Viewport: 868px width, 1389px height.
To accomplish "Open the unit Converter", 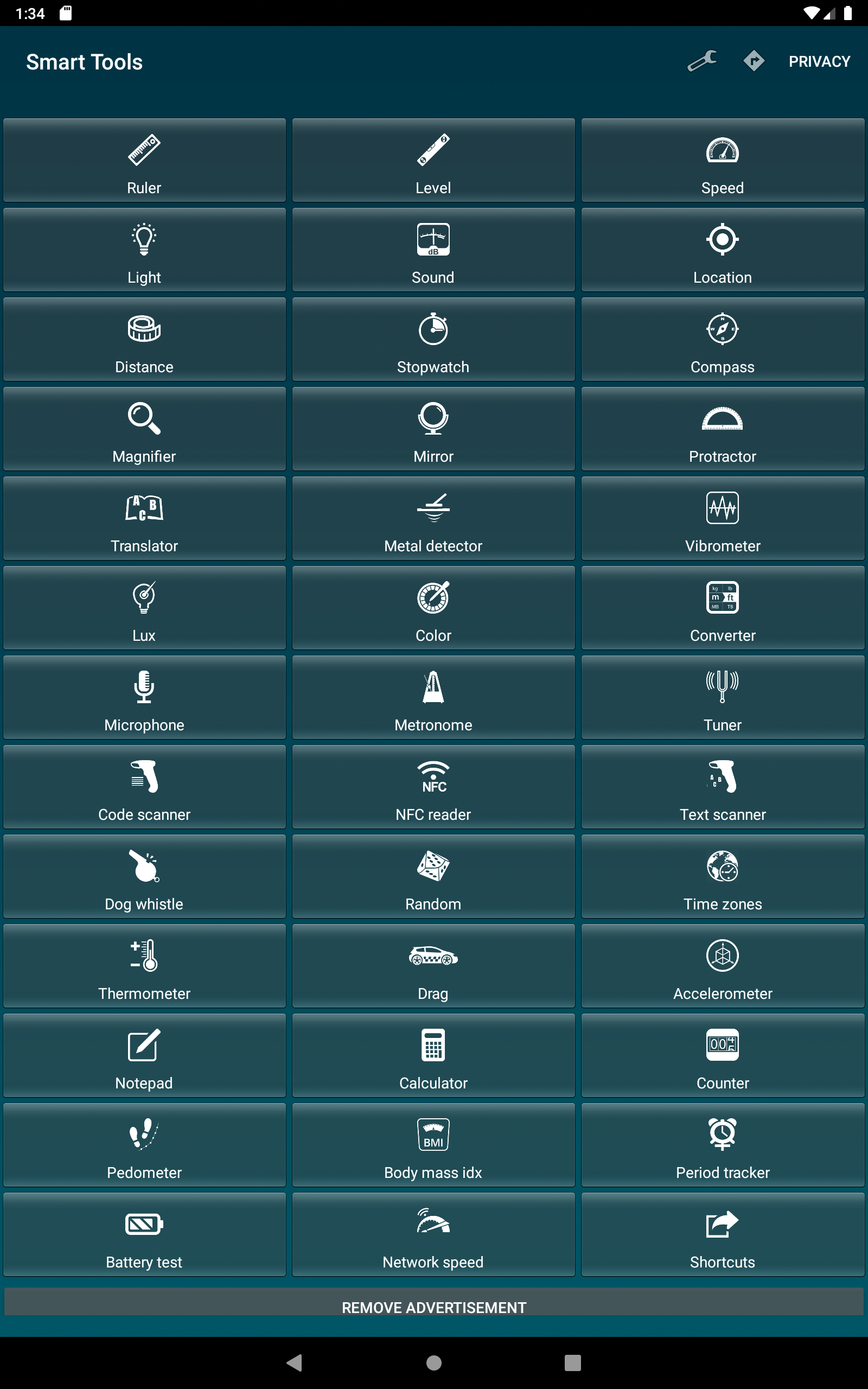I will pyautogui.click(x=723, y=608).
